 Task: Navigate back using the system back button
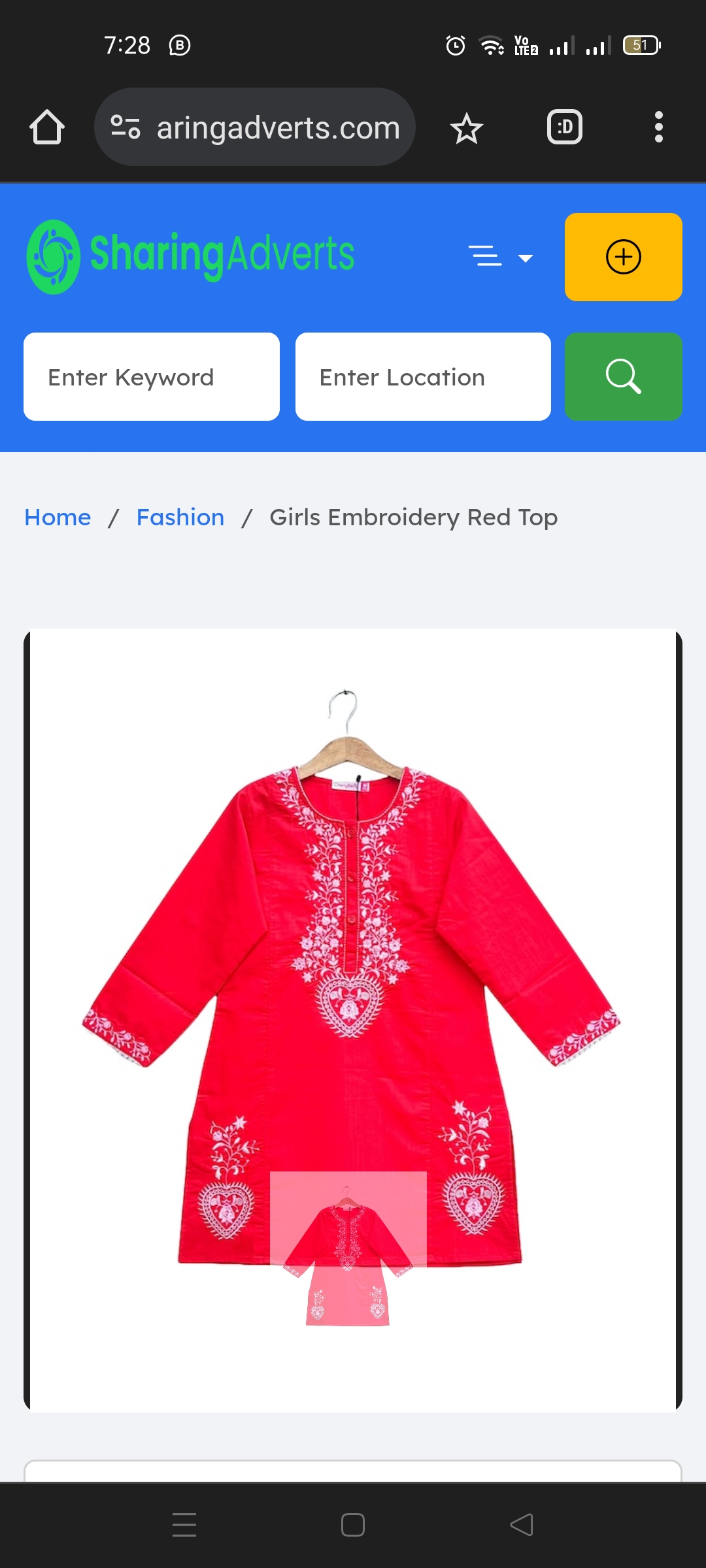click(x=521, y=1525)
